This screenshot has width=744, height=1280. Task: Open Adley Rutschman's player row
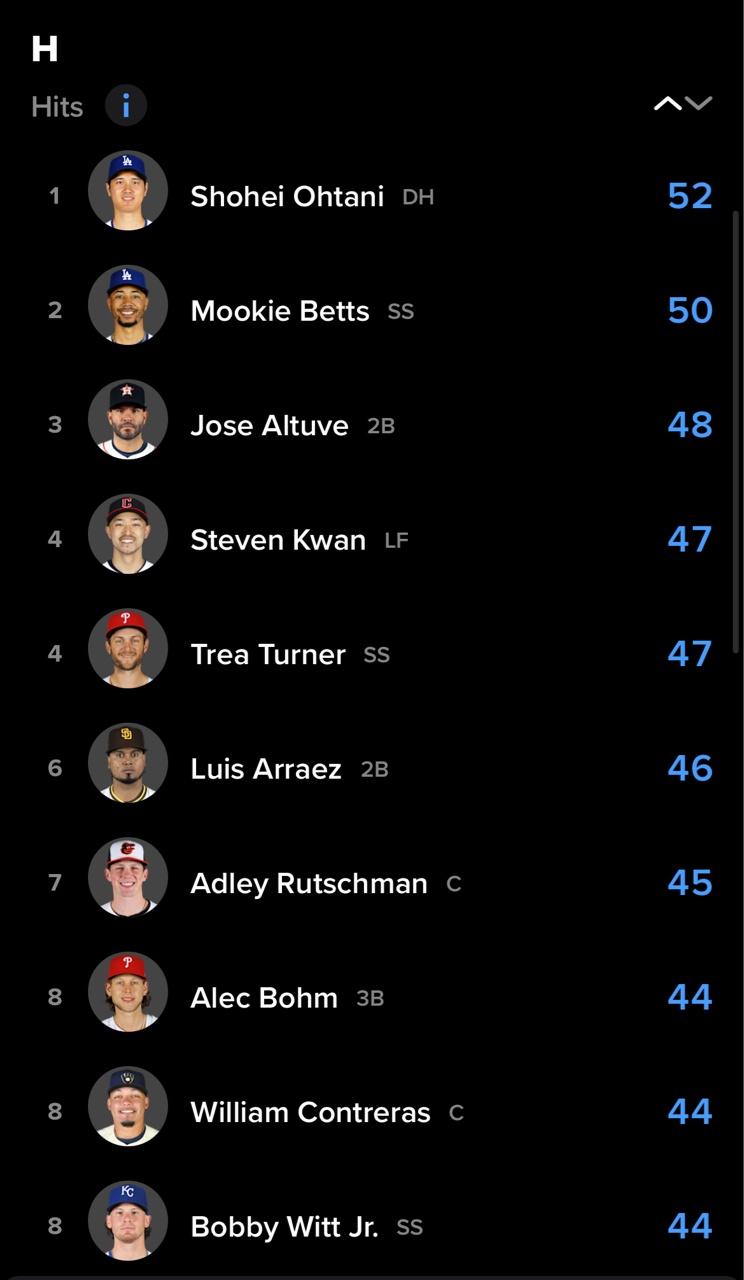[372, 882]
